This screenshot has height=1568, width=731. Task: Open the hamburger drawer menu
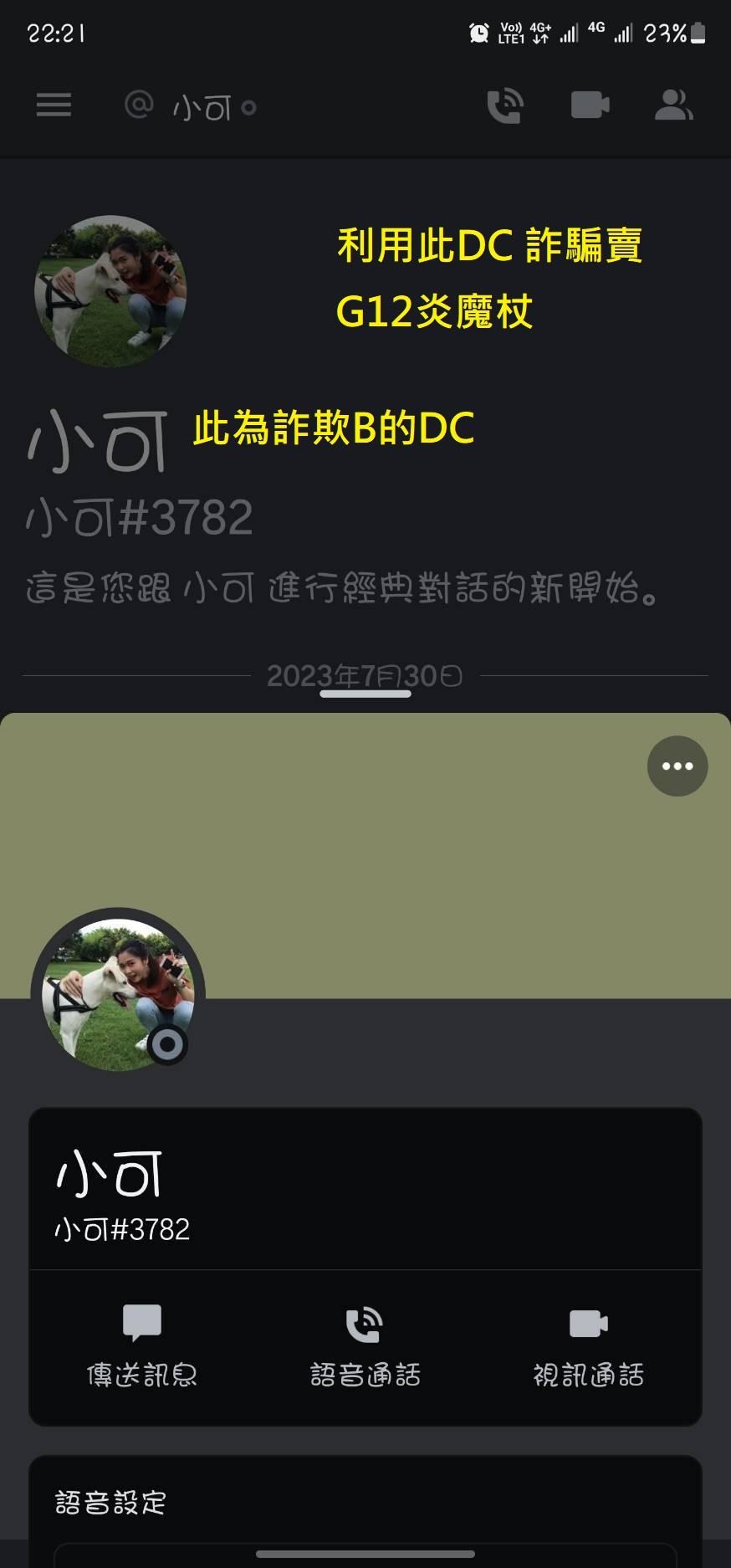coord(54,105)
